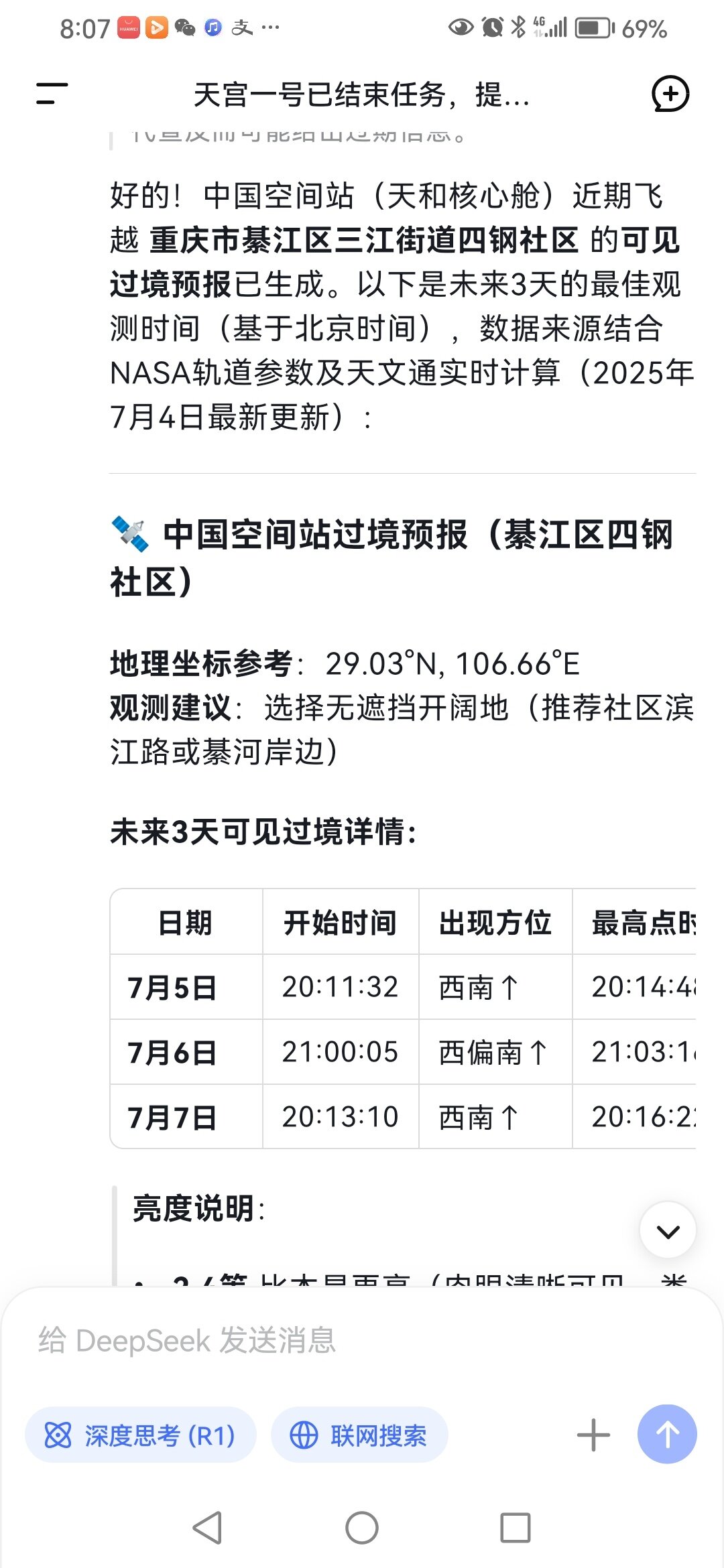
Task: Toggle 深度思考 (R1) mode
Action: click(x=141, y=1435)
